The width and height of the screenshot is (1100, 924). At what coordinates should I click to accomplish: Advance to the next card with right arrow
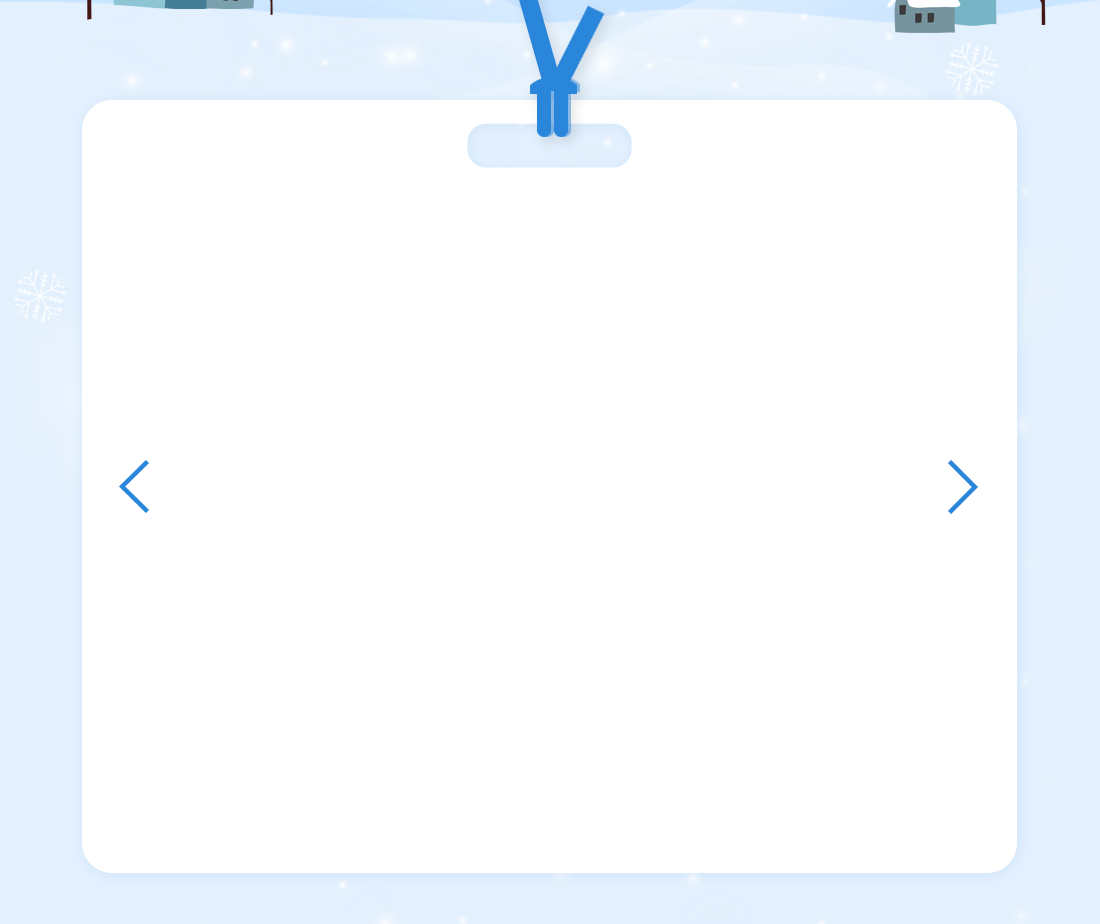coord(962,487)
